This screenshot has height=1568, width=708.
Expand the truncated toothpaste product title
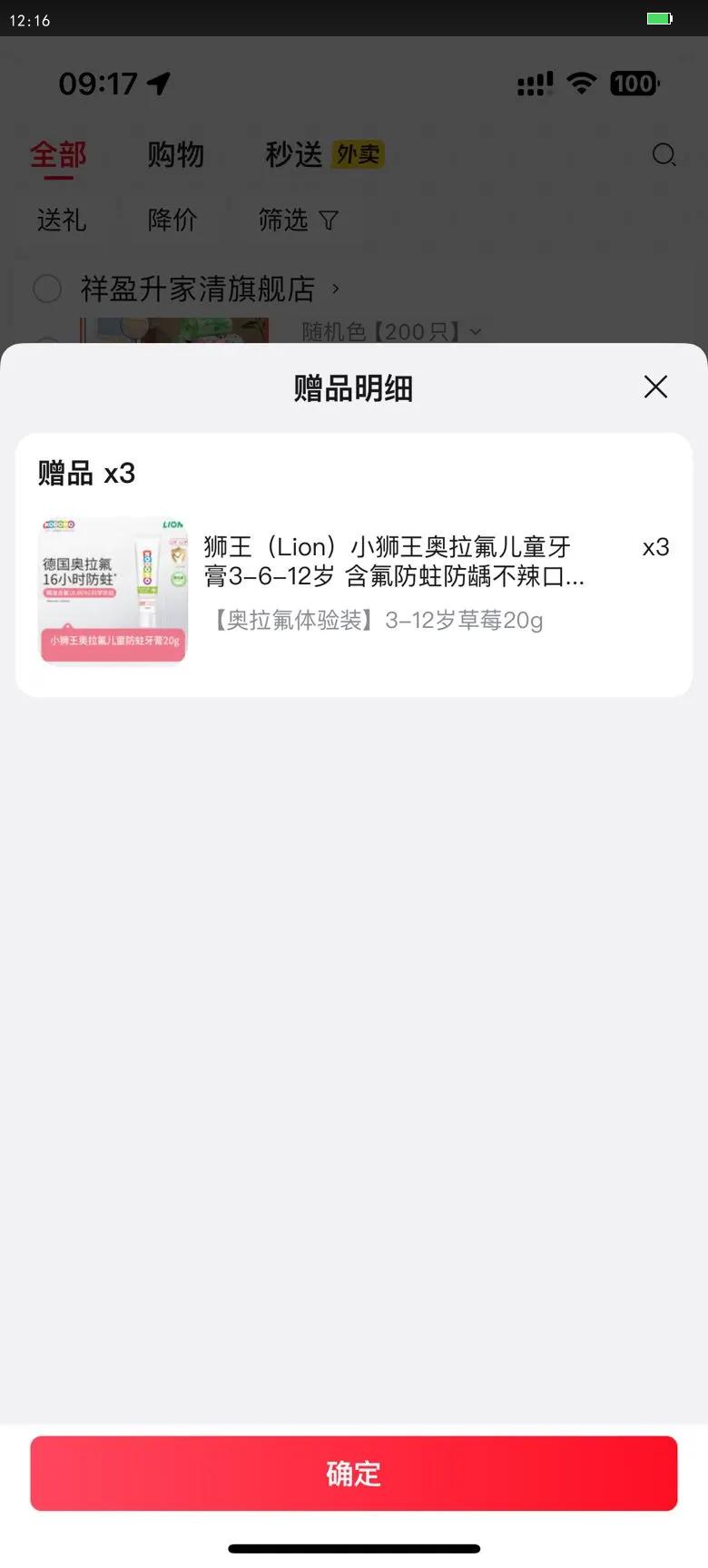point(390,562)
